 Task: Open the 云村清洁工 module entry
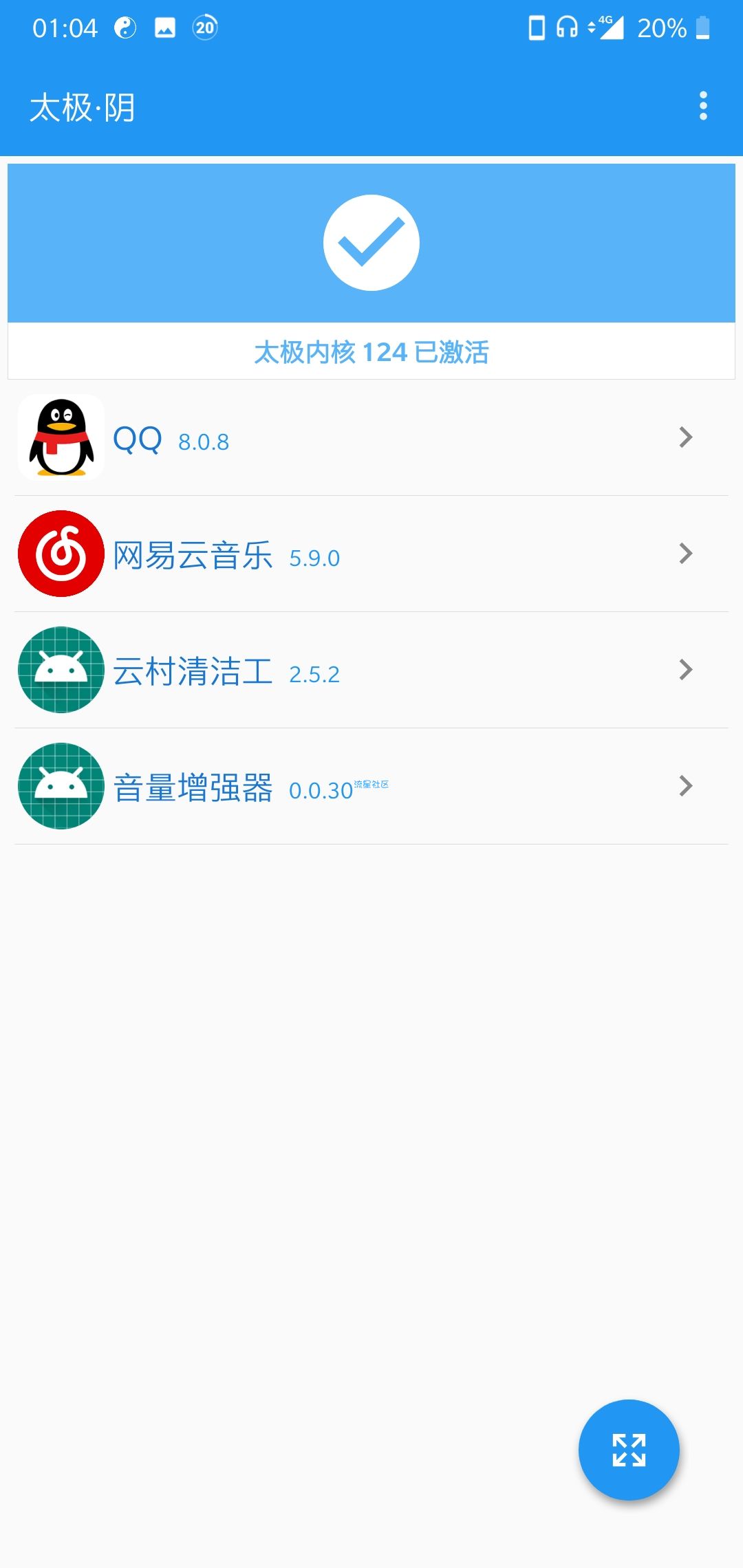click(371, 670)
